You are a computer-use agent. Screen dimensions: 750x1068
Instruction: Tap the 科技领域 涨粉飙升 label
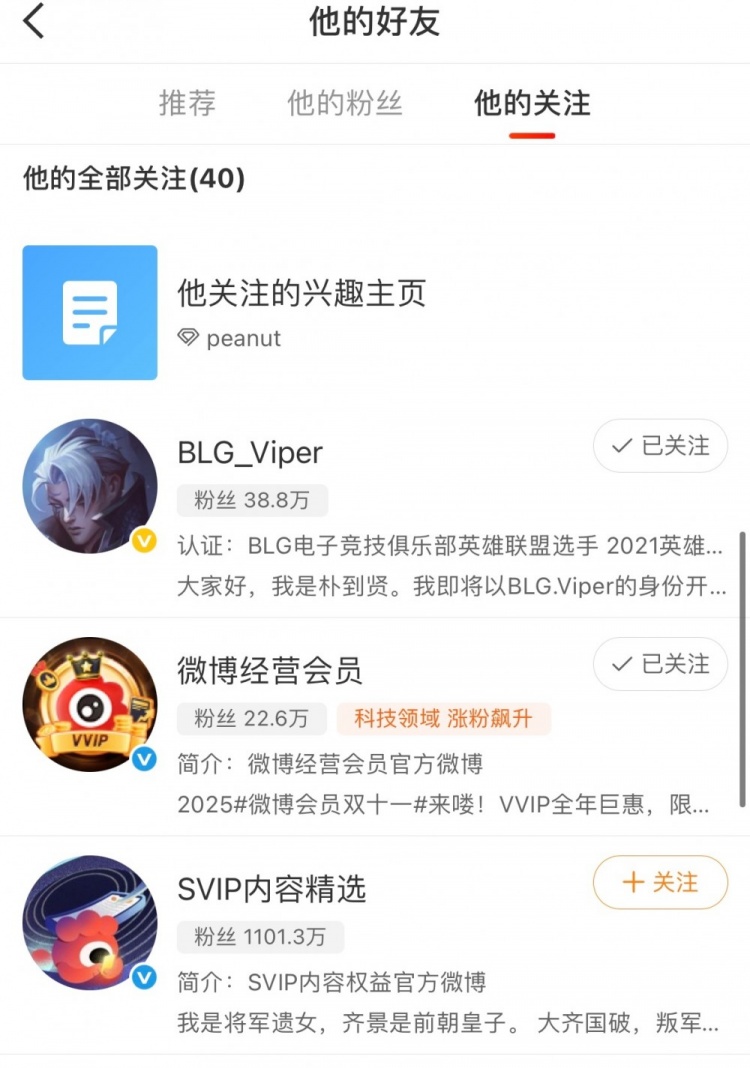[x=441, y=720]
